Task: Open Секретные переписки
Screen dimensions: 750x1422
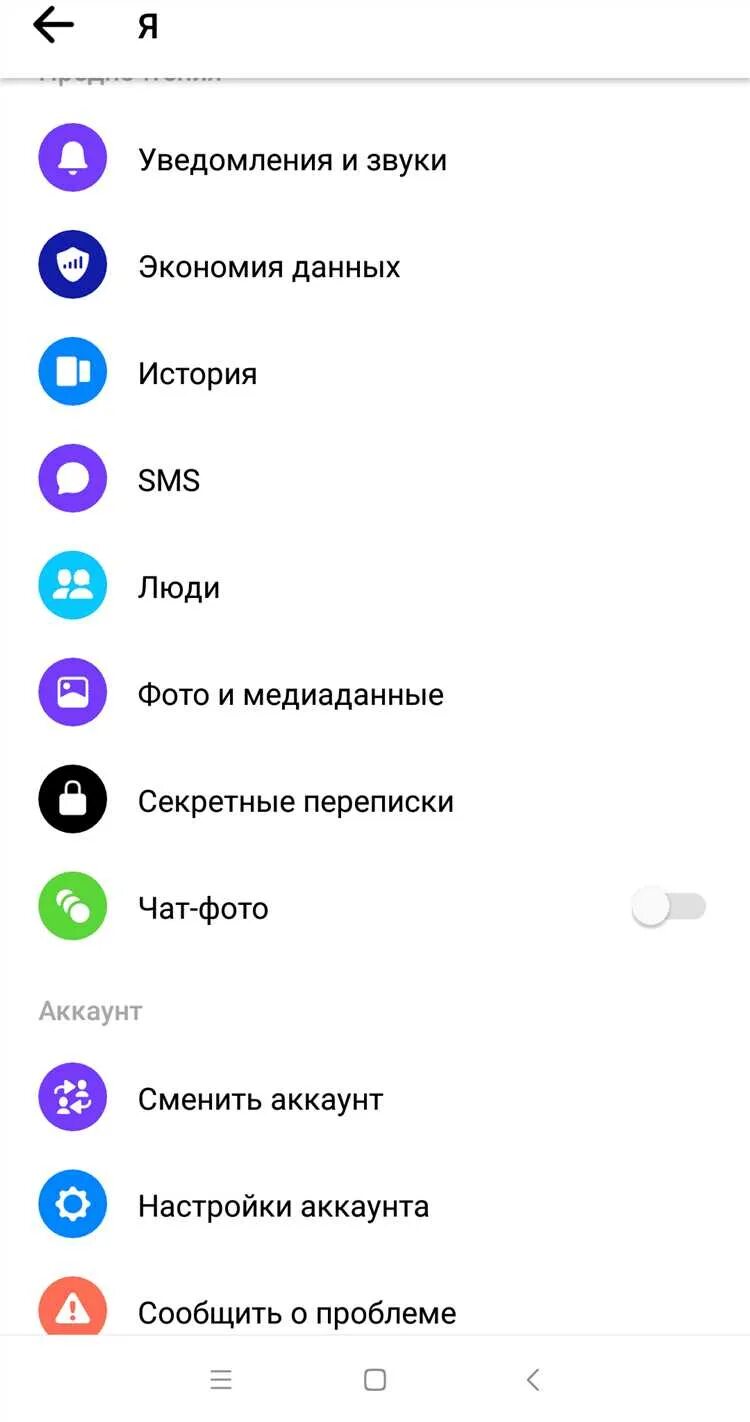Action: [295, 802]
